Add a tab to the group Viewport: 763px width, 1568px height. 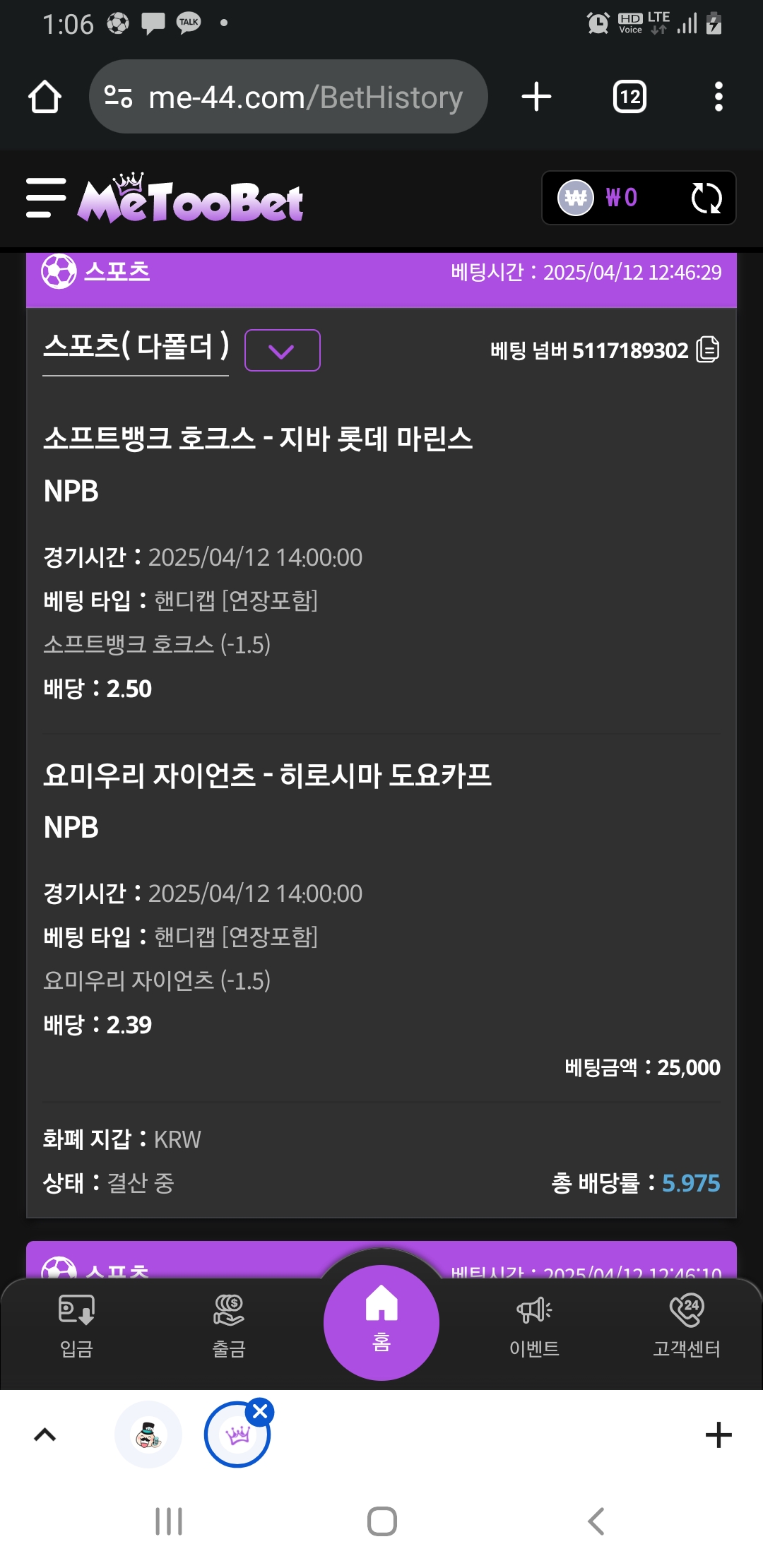coord(718,1435)
